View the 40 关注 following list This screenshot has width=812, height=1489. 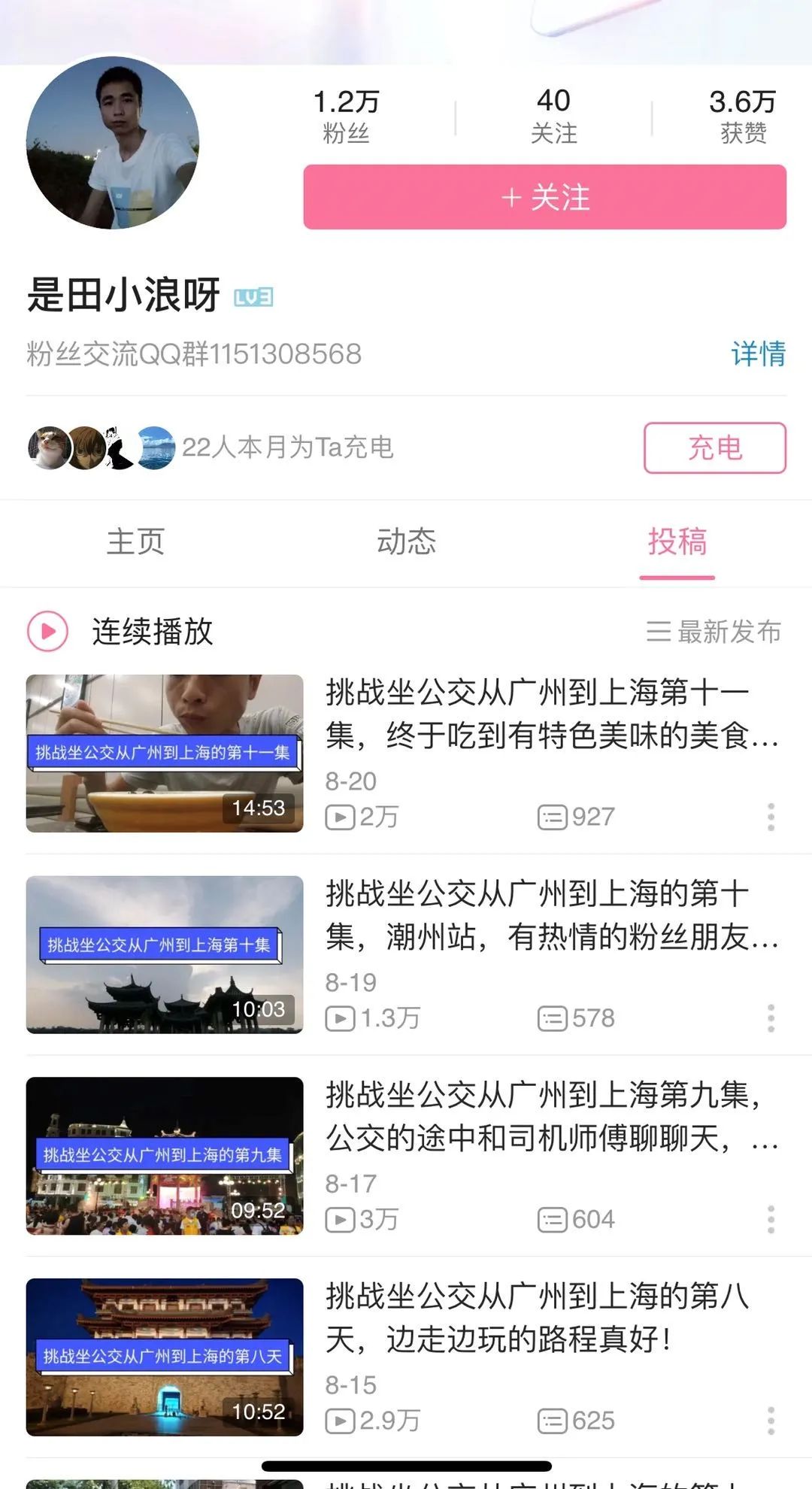point(553,117)
